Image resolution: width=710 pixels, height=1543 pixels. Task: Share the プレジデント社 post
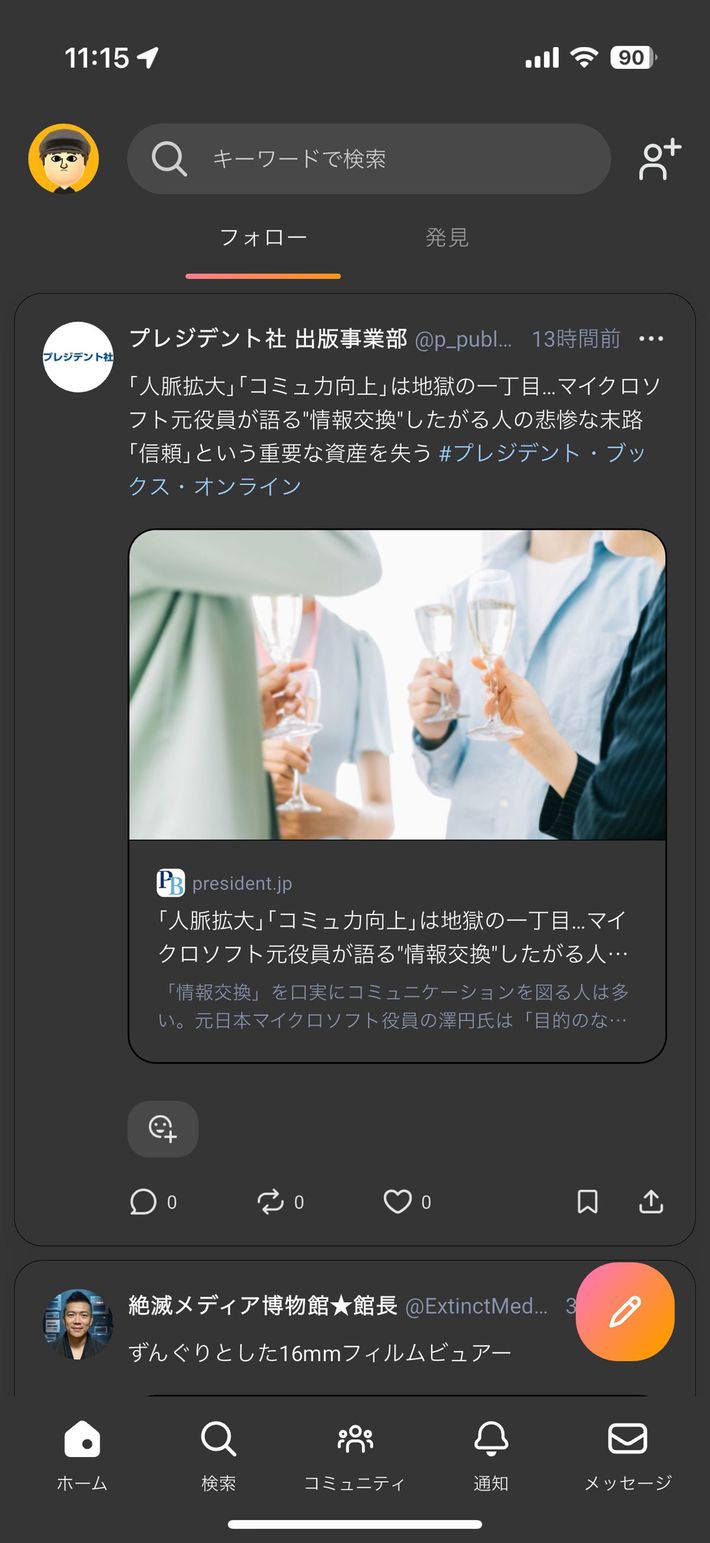point(651,1201)
